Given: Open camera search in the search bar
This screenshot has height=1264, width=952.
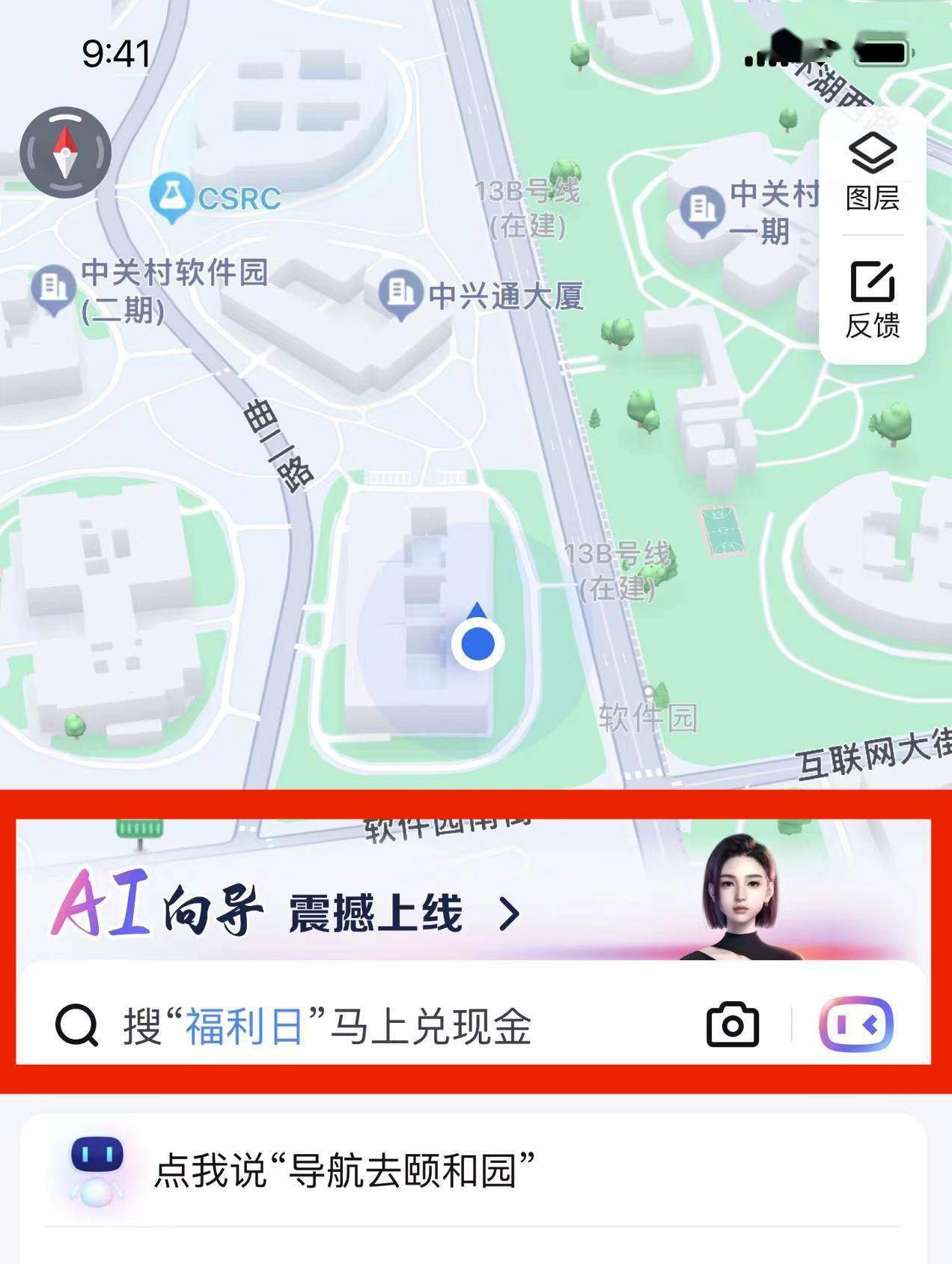Looking at the screenshot, I should [x=733, y=1024].
